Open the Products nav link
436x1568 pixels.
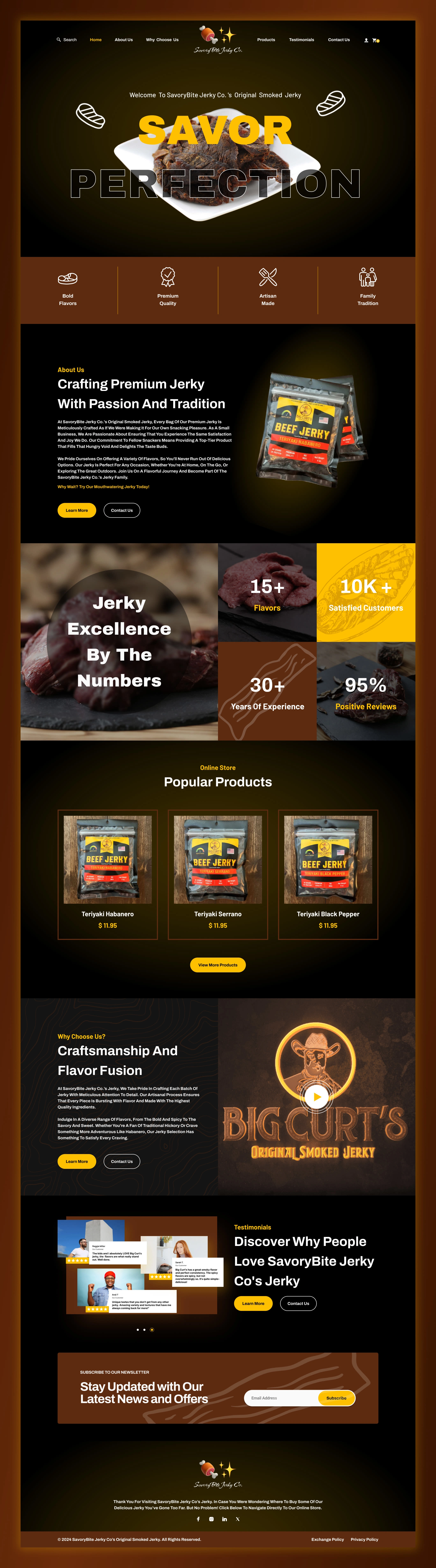(x=266, y=40)
